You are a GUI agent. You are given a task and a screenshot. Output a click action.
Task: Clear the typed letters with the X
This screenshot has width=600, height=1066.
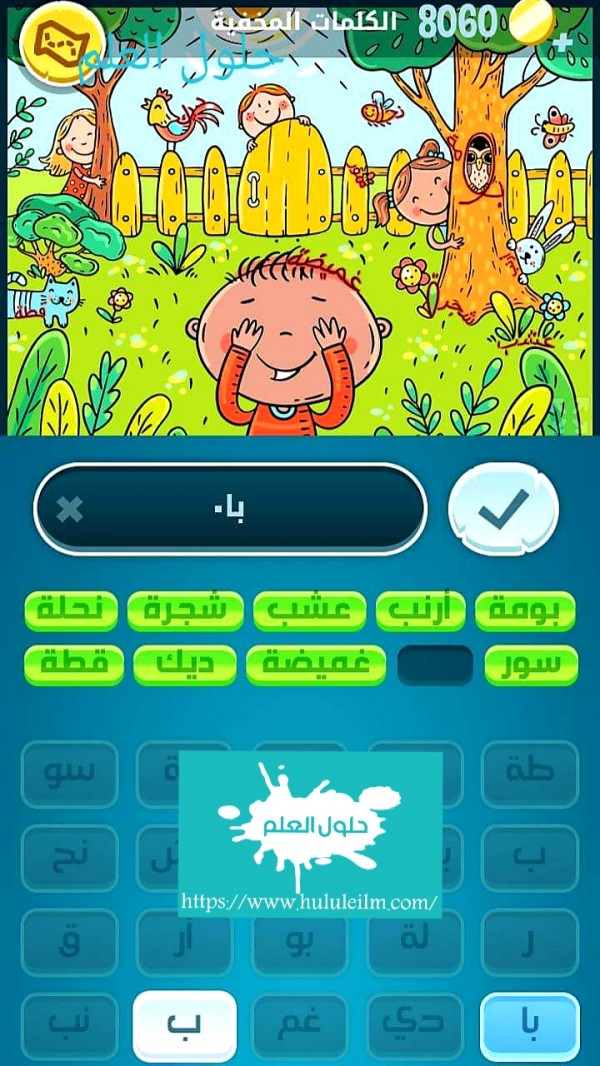[x=70, y=511]
